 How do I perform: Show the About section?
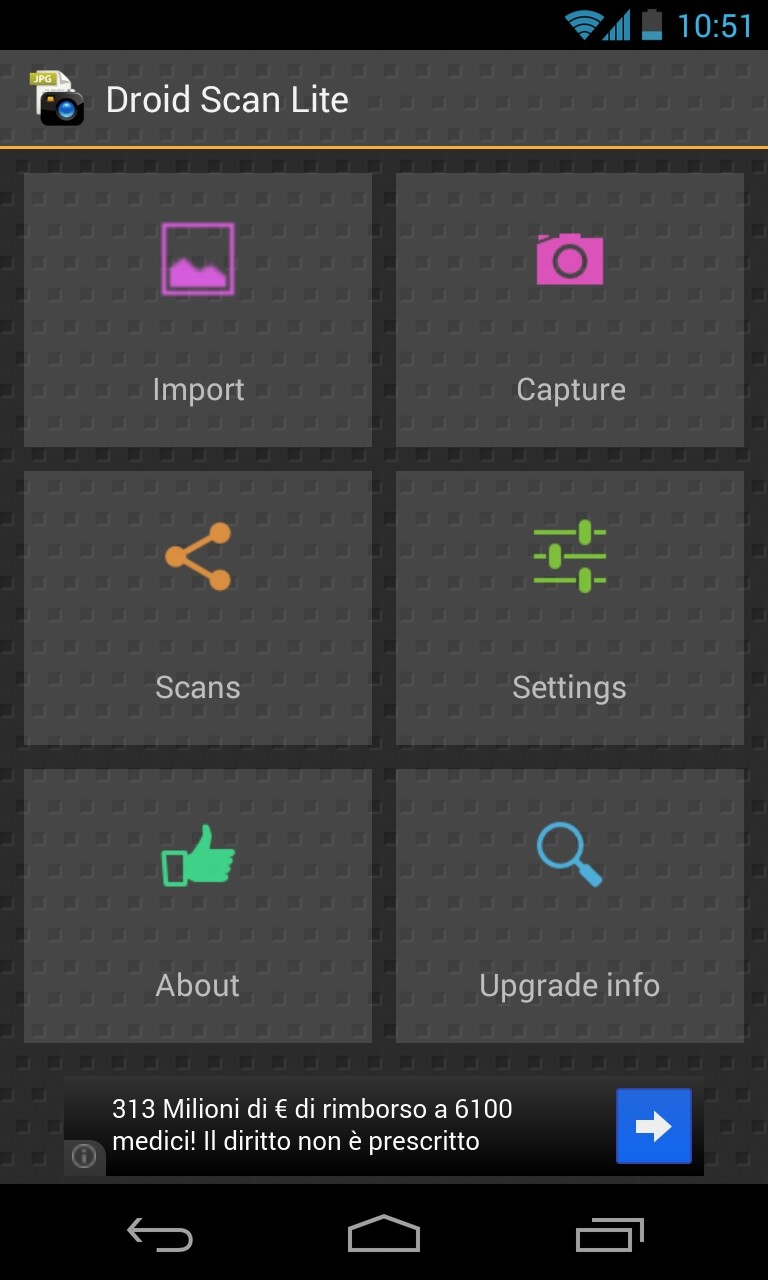click(x=198, y=906)
